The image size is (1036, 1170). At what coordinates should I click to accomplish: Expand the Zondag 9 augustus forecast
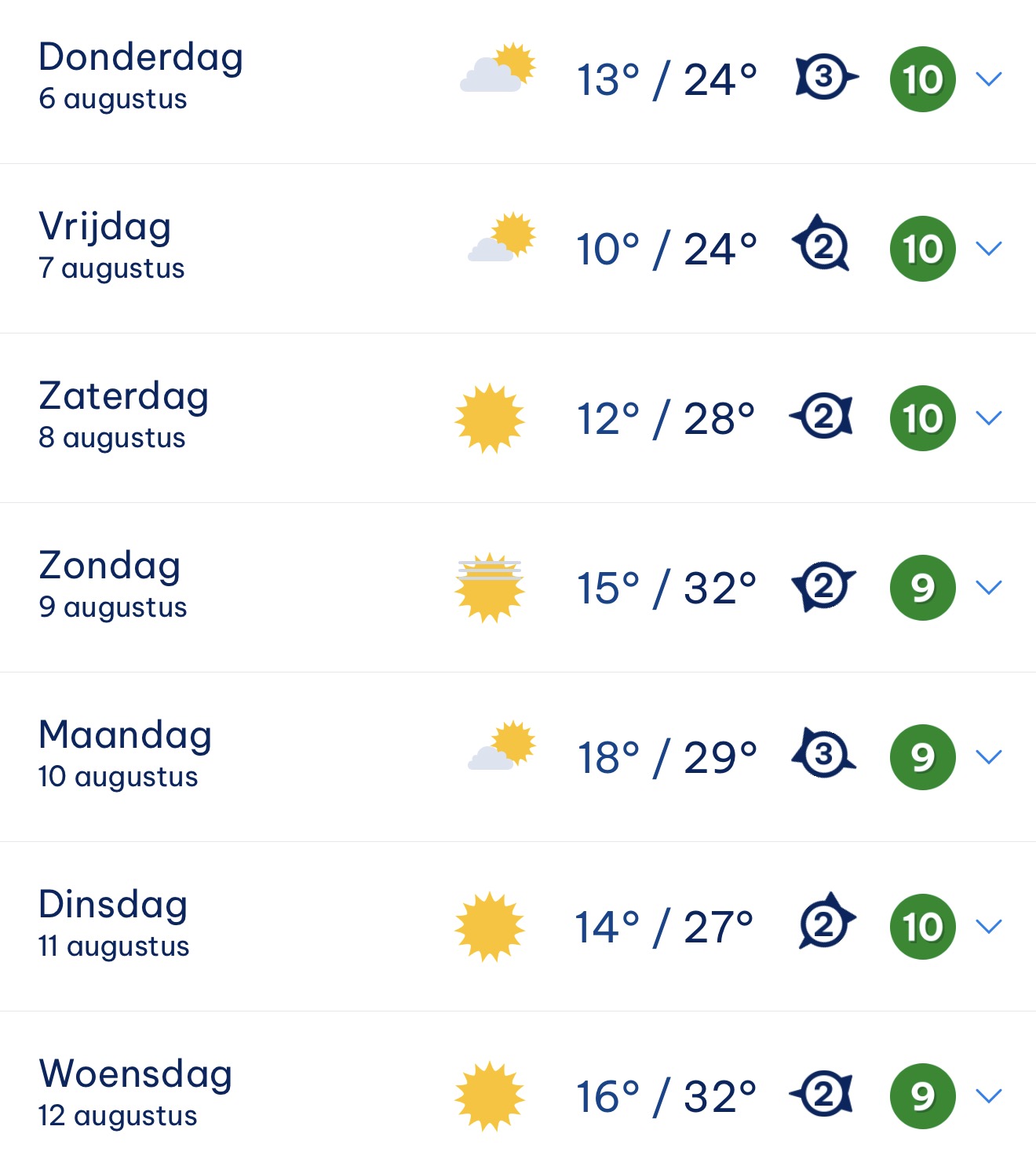[x=989, y=587]
